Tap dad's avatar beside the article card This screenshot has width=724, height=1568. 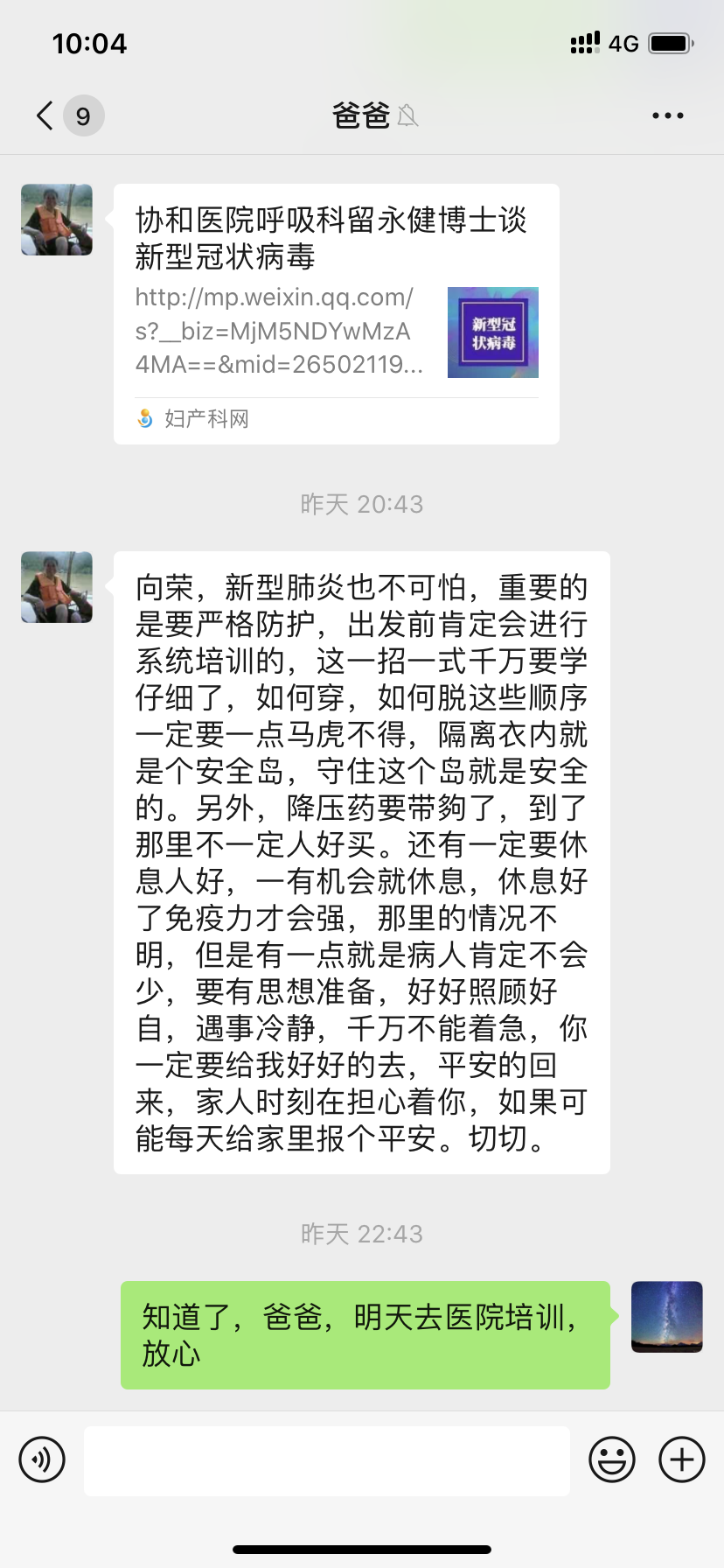[57, 220]
